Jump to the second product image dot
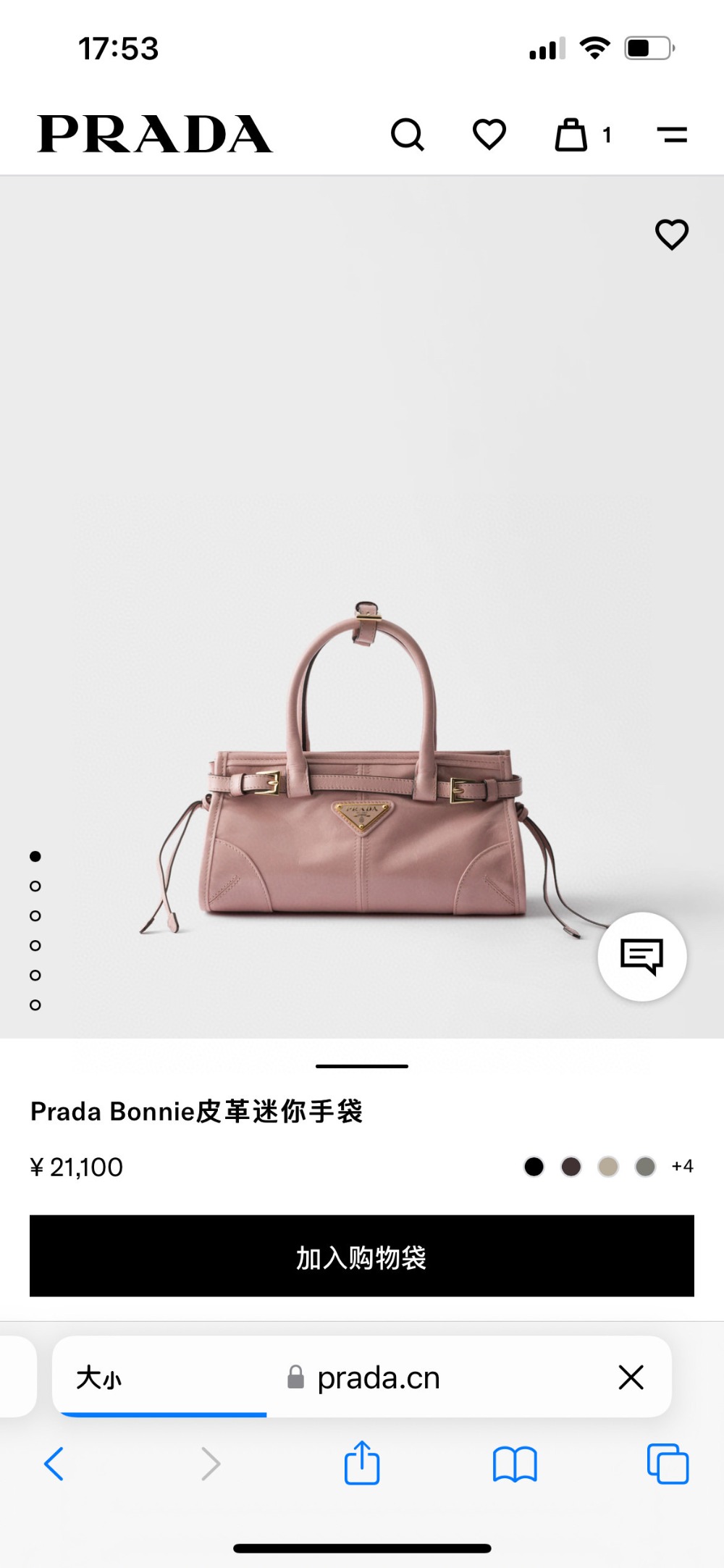724x1568 pixels. (35, 886)
